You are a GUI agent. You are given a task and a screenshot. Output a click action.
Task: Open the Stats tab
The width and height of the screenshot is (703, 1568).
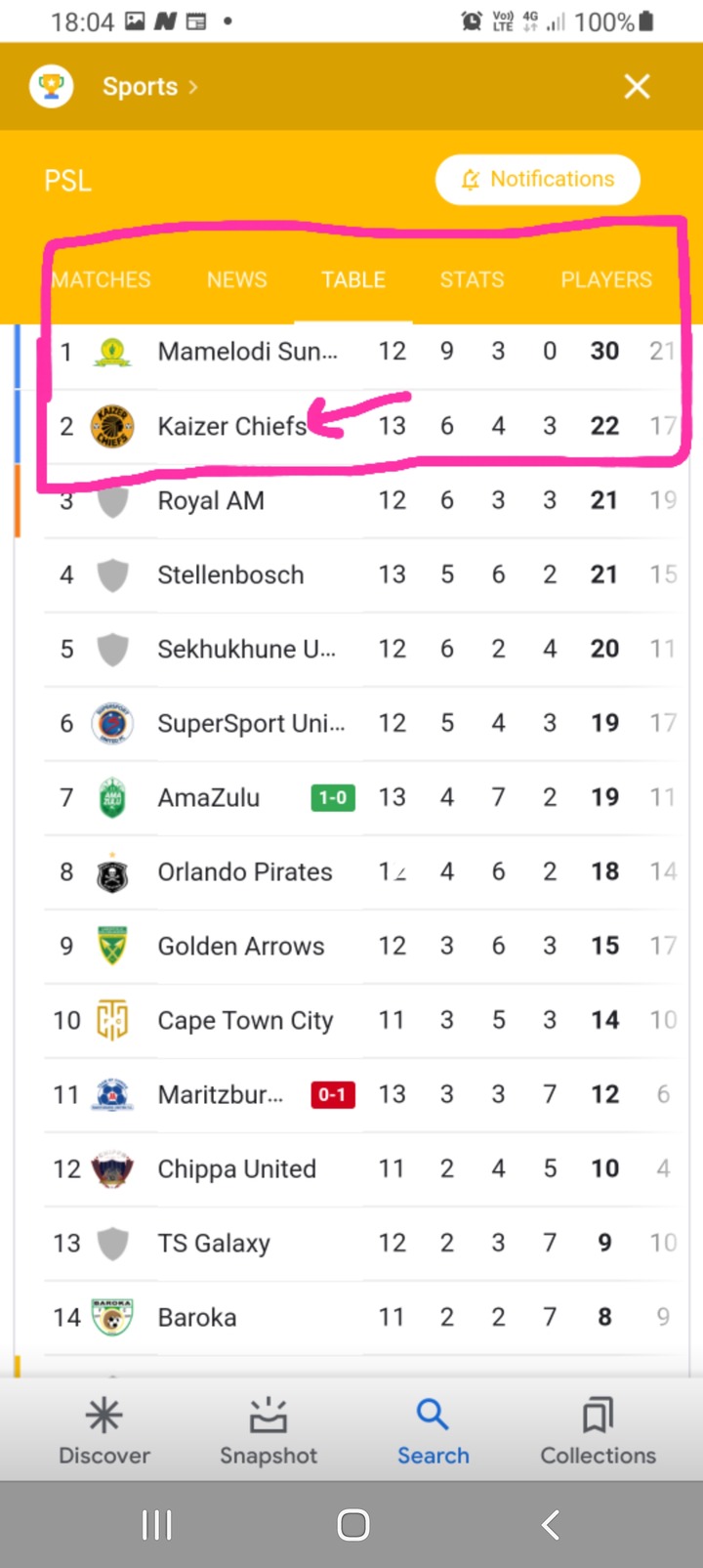point(472,279)
